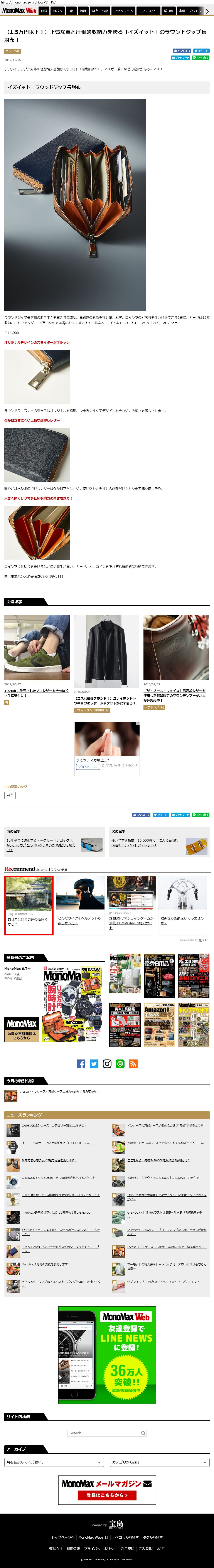214x1568 pixels.
Task: Switch to the 時計 category tab
Action: pos(83,11)
